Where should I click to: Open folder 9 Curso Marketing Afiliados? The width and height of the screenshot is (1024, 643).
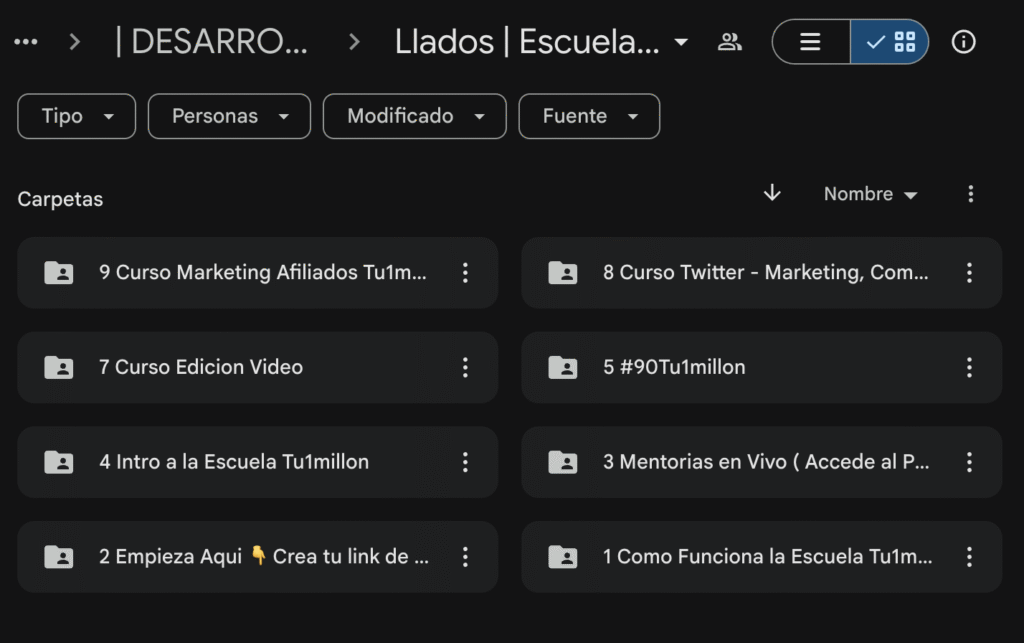pos(262,272)
